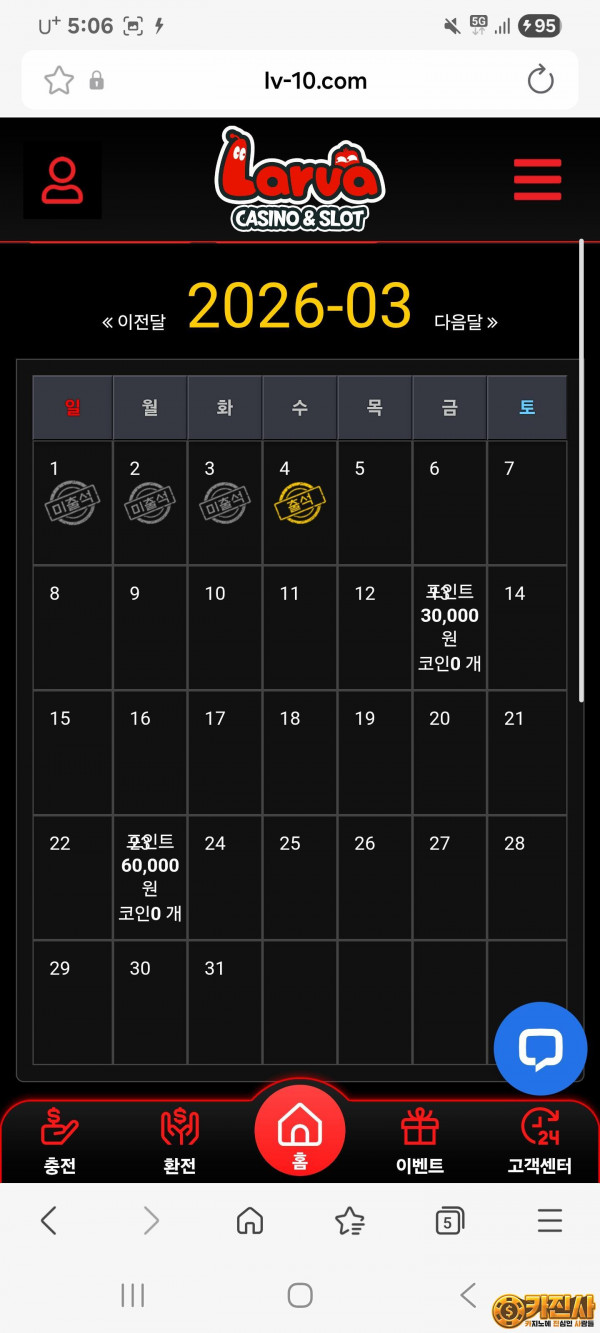Screen dimensions: 600x1333
Task: Open the 이벤트 events tab
Action: [420, 1142]
